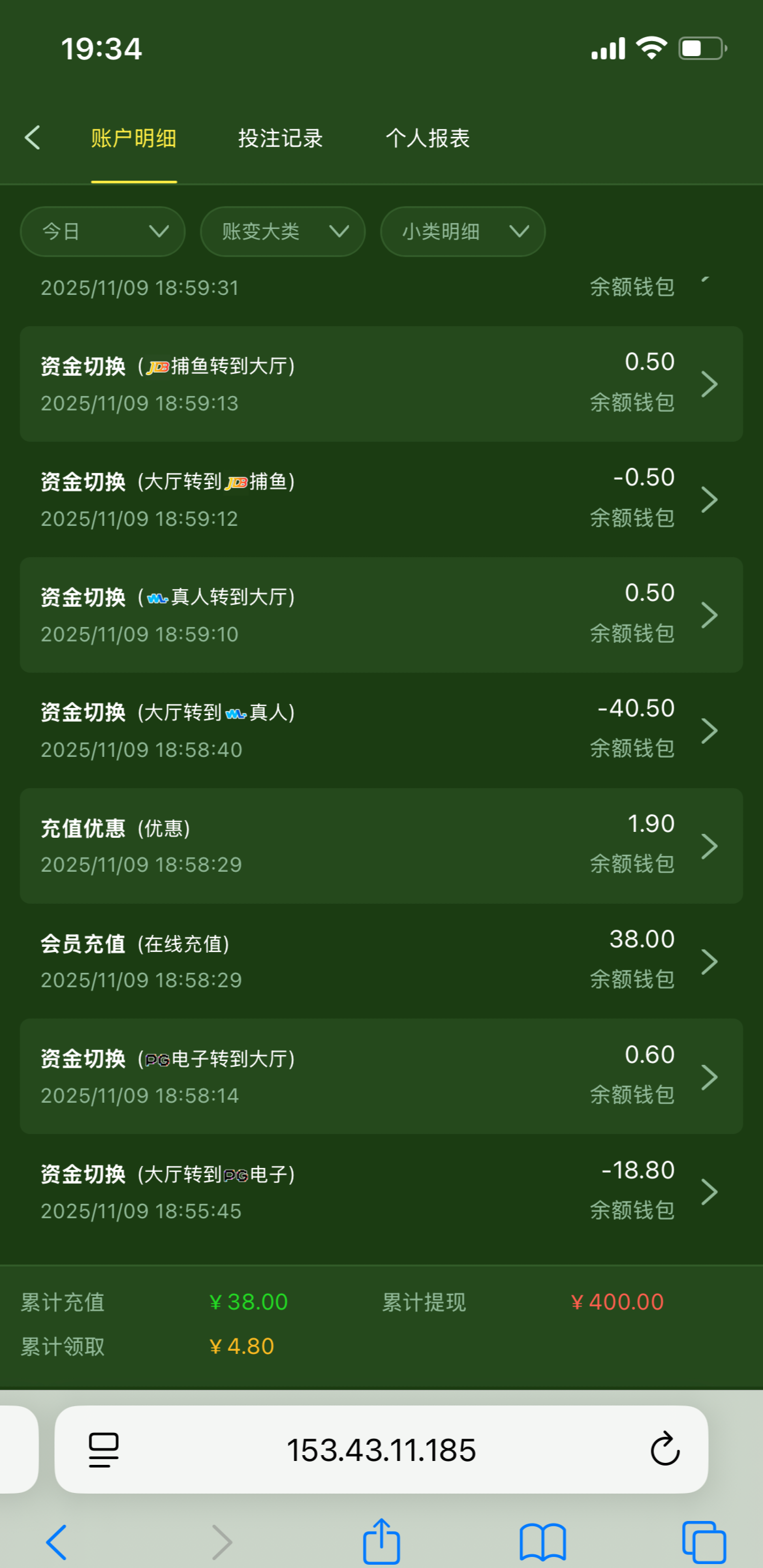The width and height of the screenshot is (763, 1568).
Task: Open the 小类明细 filter dropdown
Action: (x=462, y=232)
